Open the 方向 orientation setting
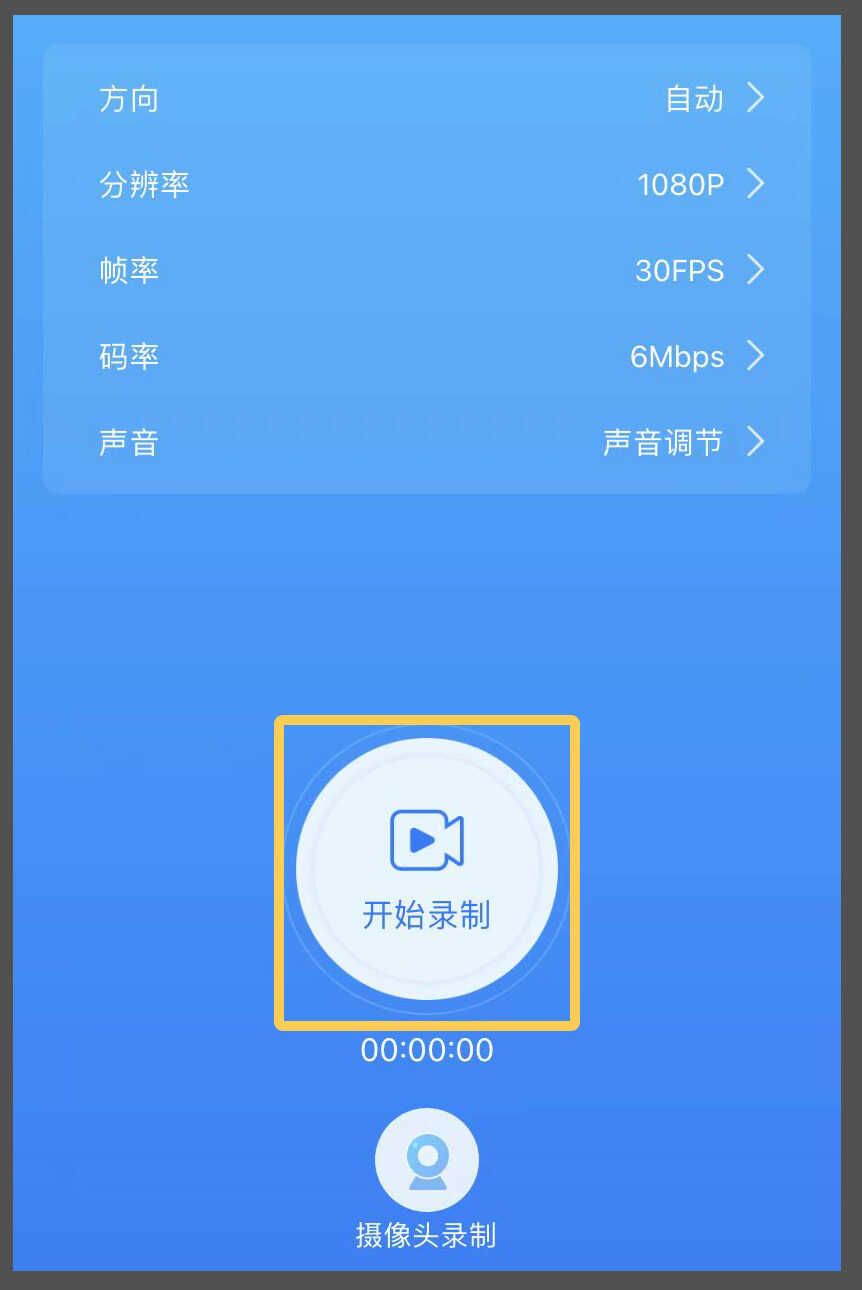The height and width of the screenshot is (1290, 862). click(427, 99)
